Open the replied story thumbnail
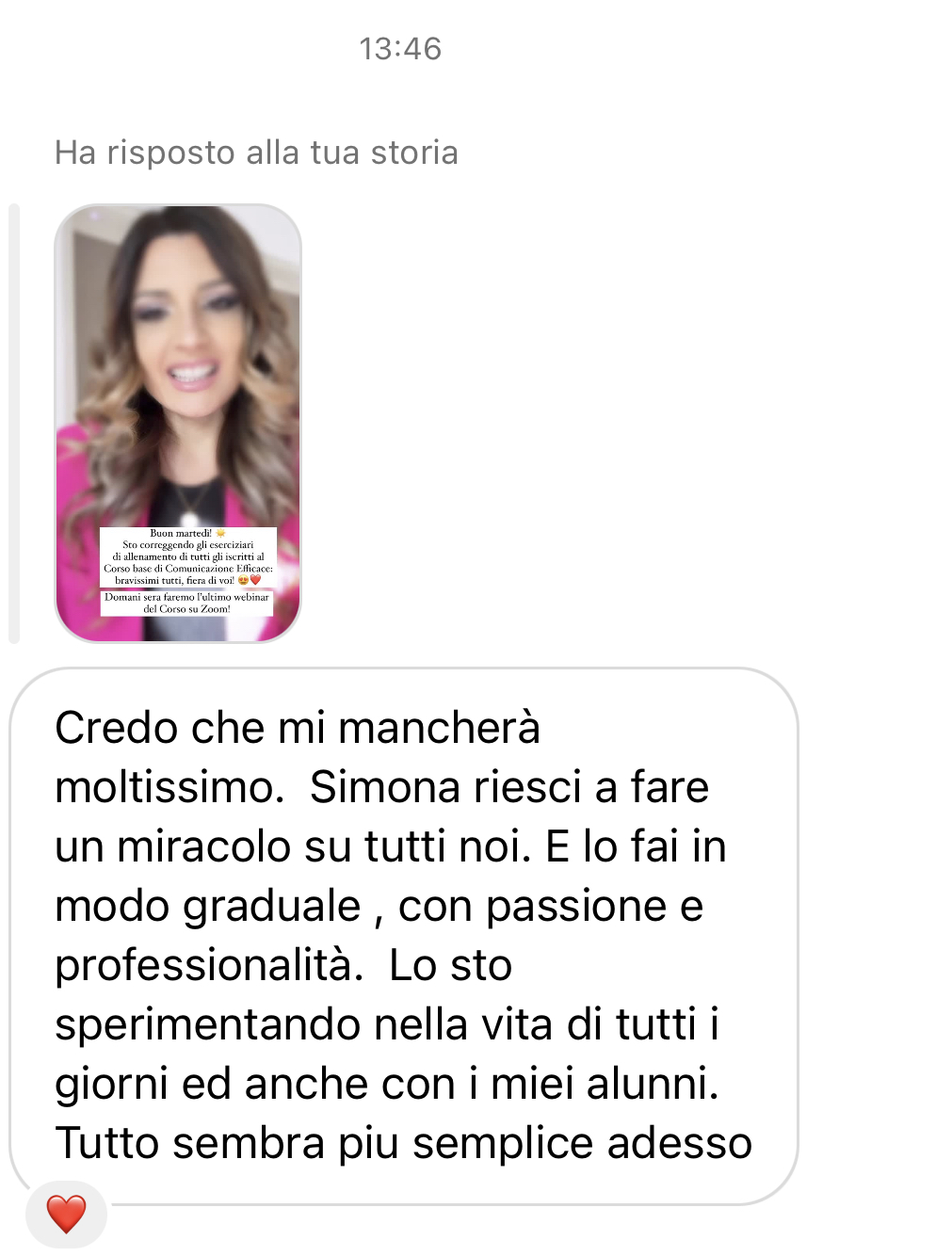The height and width of the screenshot is (1256, 952). click(x=178, y=423)
